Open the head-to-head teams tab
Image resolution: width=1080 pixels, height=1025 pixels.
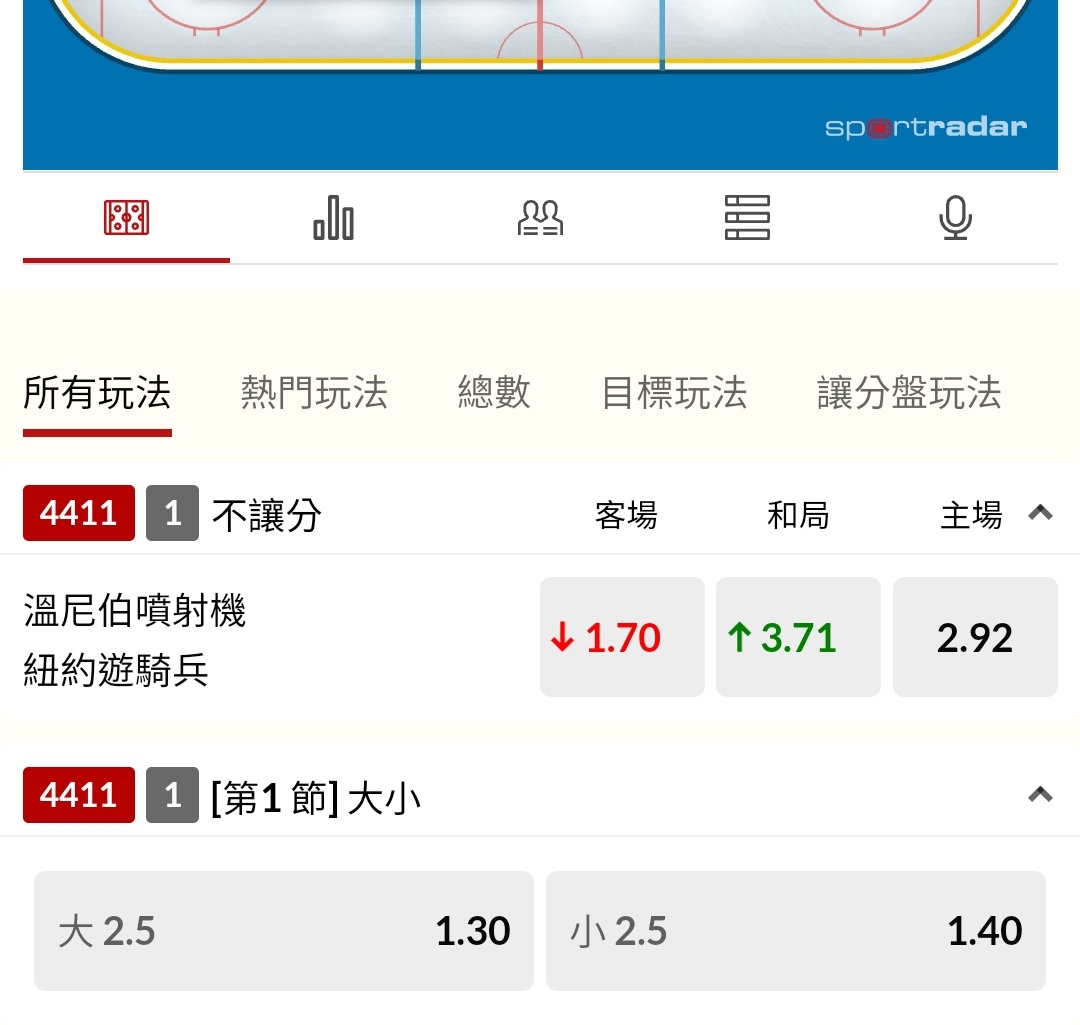click(540, 218)
